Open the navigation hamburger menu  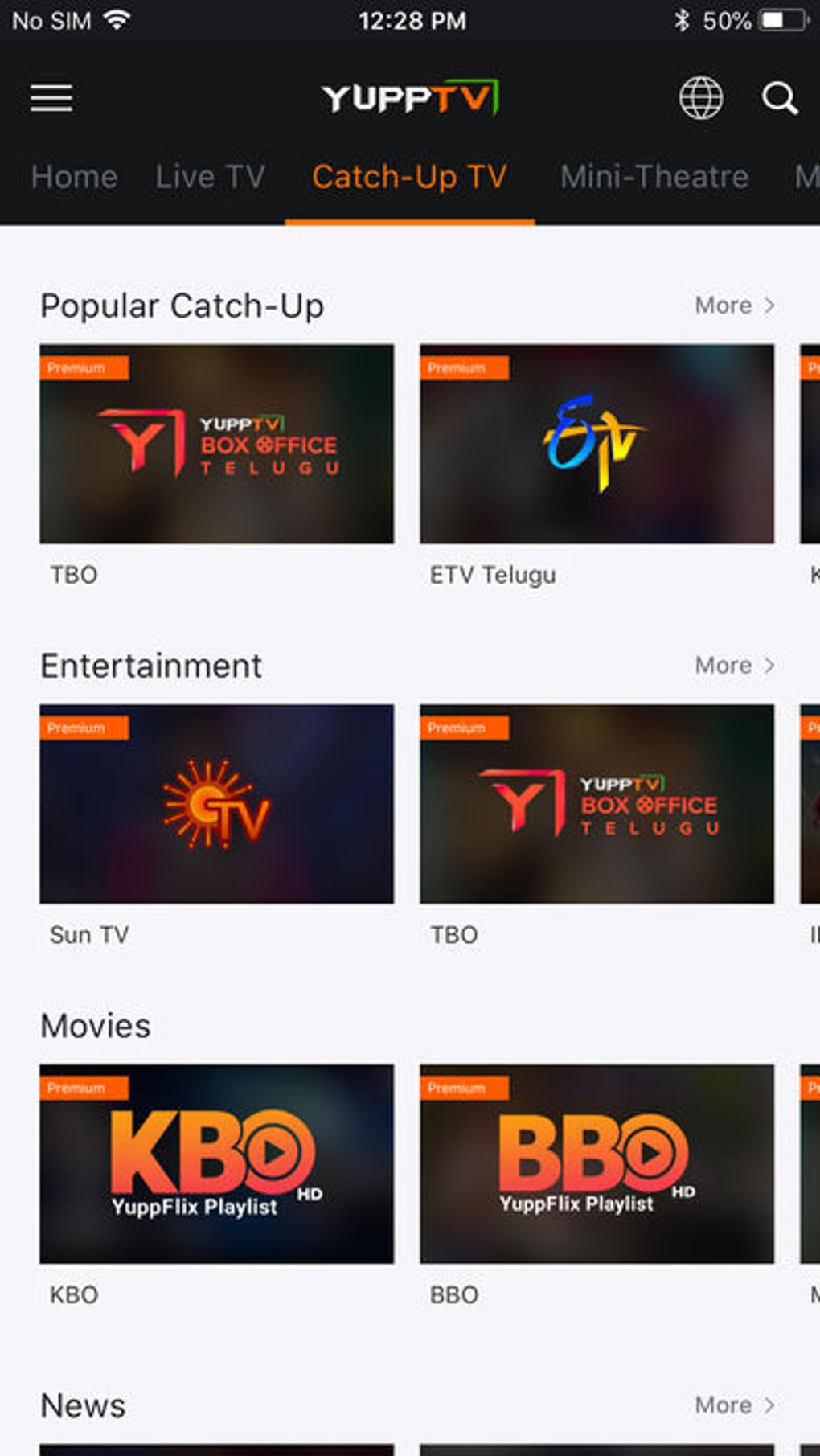click(51, 97)
